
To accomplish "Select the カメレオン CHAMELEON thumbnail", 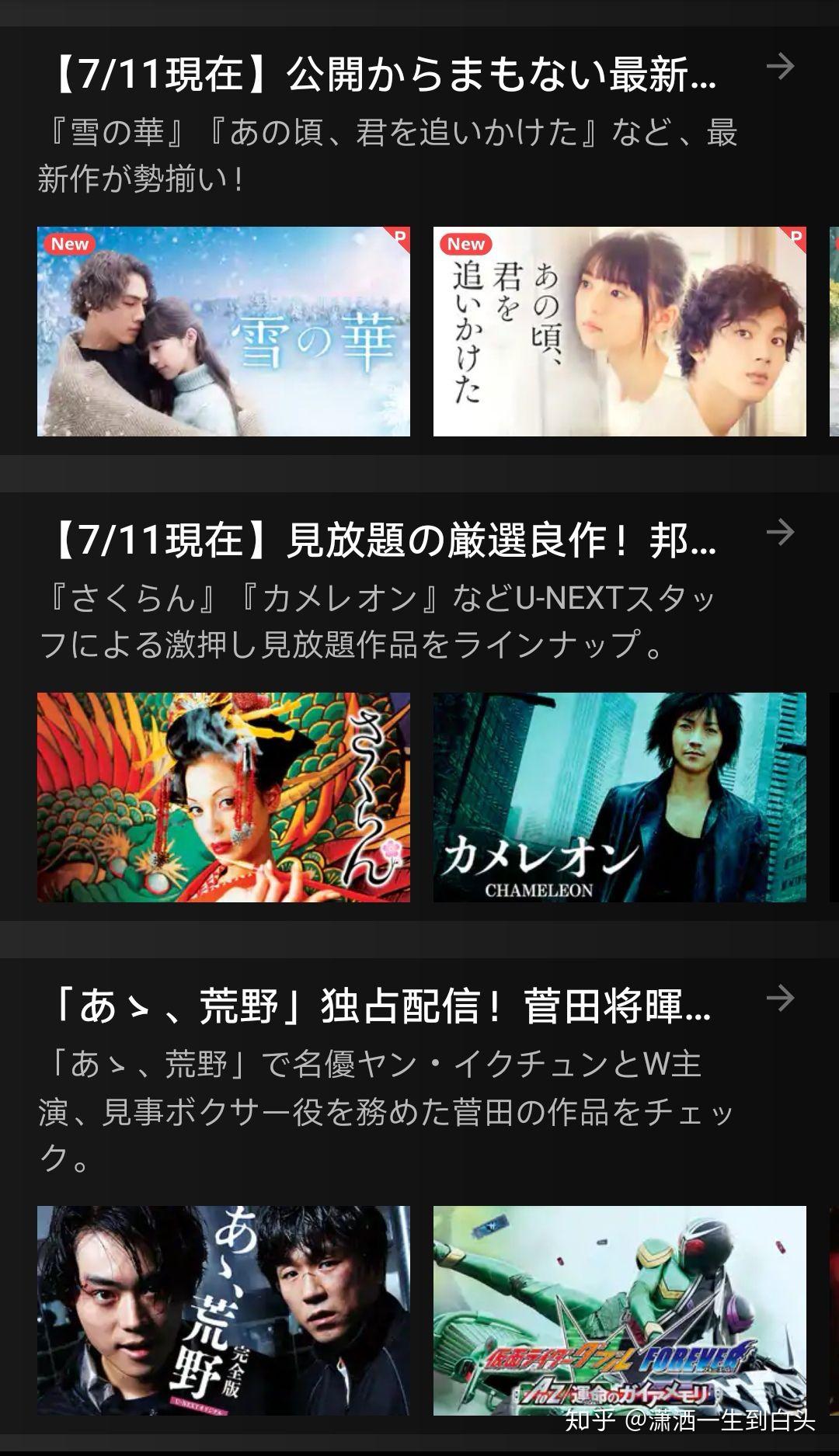I will [x=619, y=797].
